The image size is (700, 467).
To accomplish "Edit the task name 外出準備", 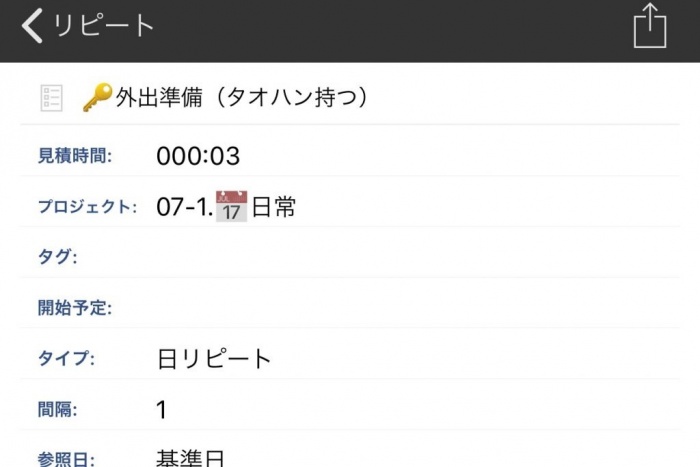I will coord(240,97).
